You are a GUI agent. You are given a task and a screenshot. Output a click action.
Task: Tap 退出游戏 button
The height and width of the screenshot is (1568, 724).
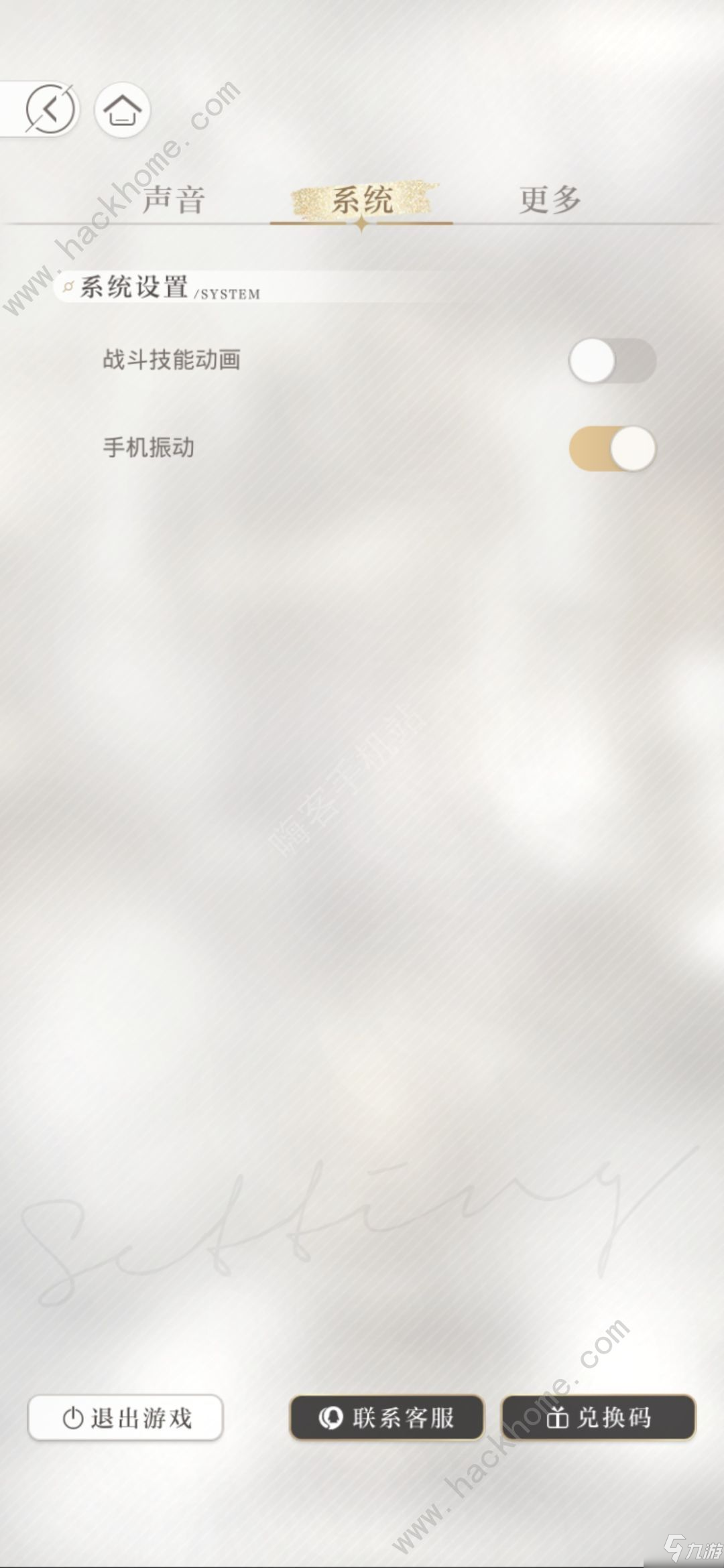[125, 1418]
